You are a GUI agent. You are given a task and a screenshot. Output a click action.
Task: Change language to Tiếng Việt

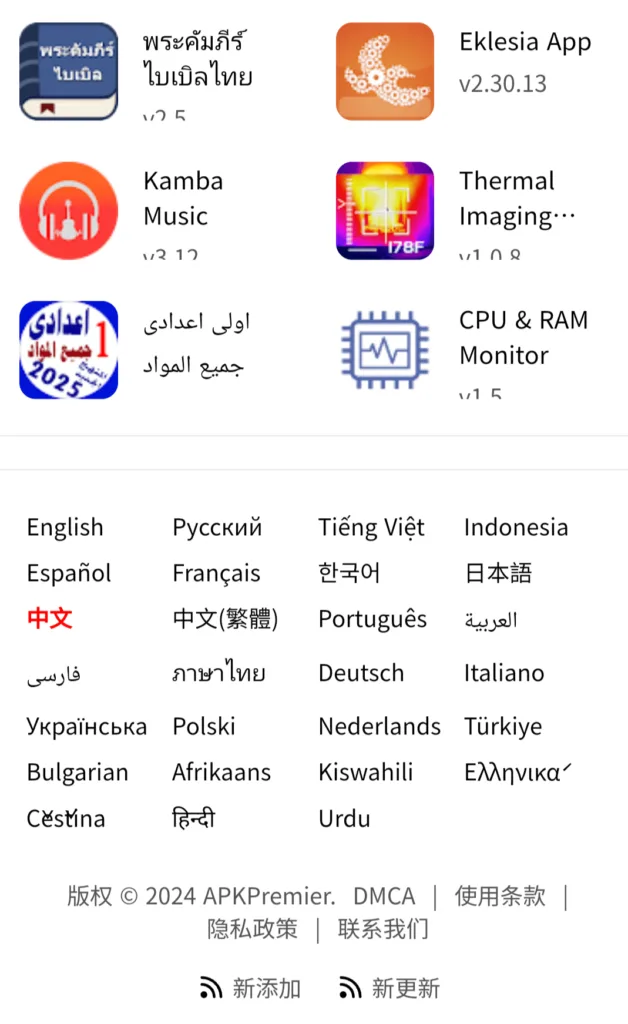[x=371, y=528]
